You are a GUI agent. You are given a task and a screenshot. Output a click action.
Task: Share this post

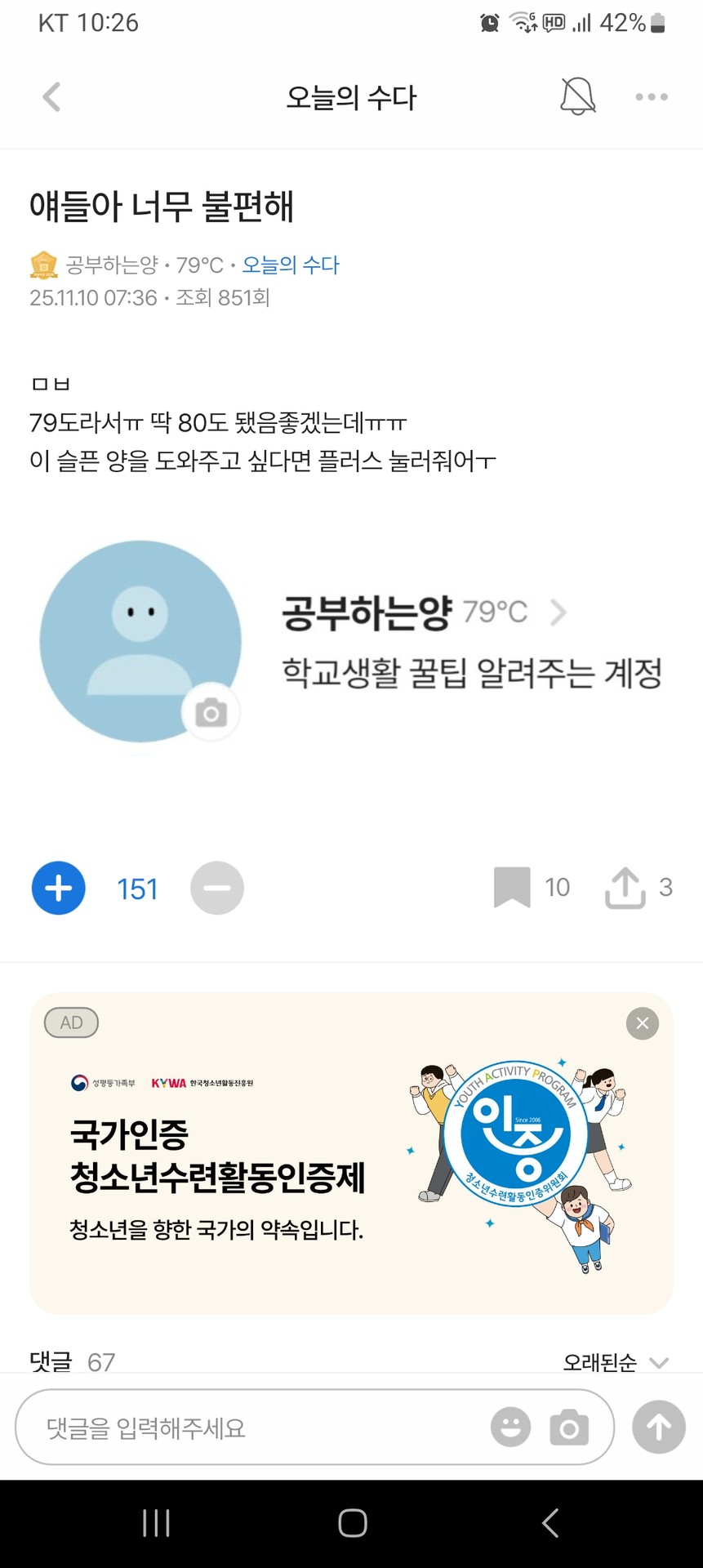pos(625,888)
